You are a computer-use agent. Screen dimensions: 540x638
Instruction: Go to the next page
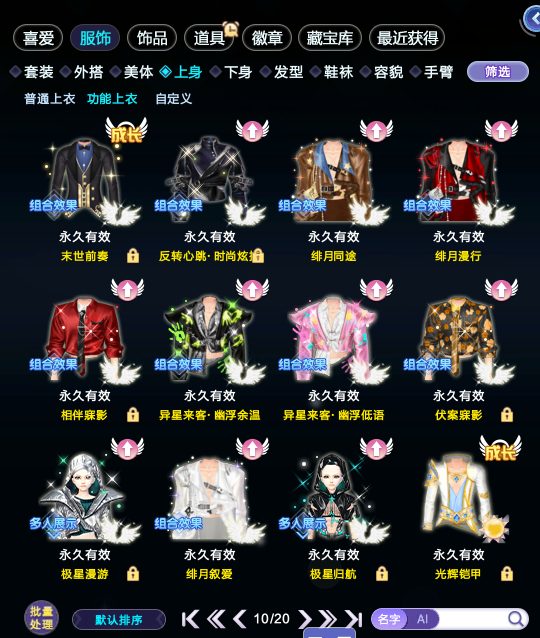[304, 619]
